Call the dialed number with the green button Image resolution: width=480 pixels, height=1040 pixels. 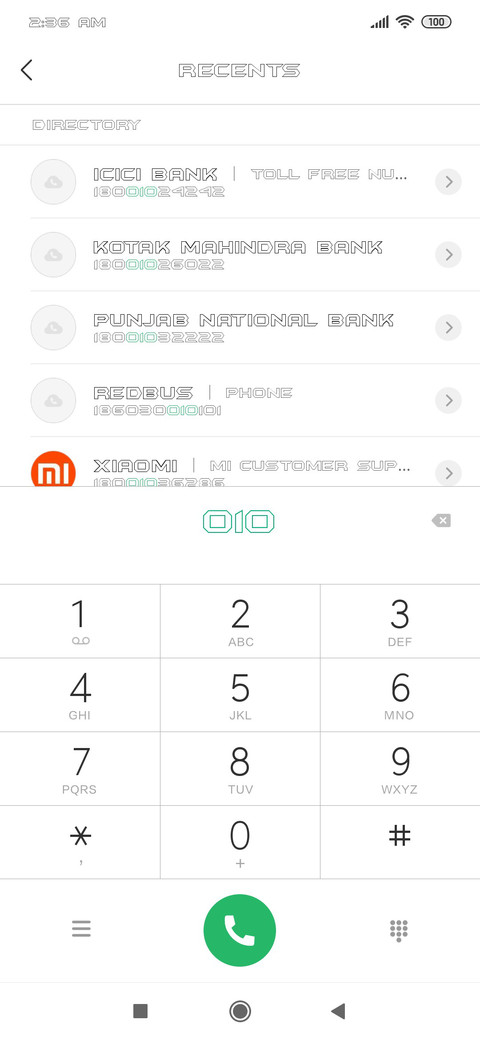click(x=239, y=930)
